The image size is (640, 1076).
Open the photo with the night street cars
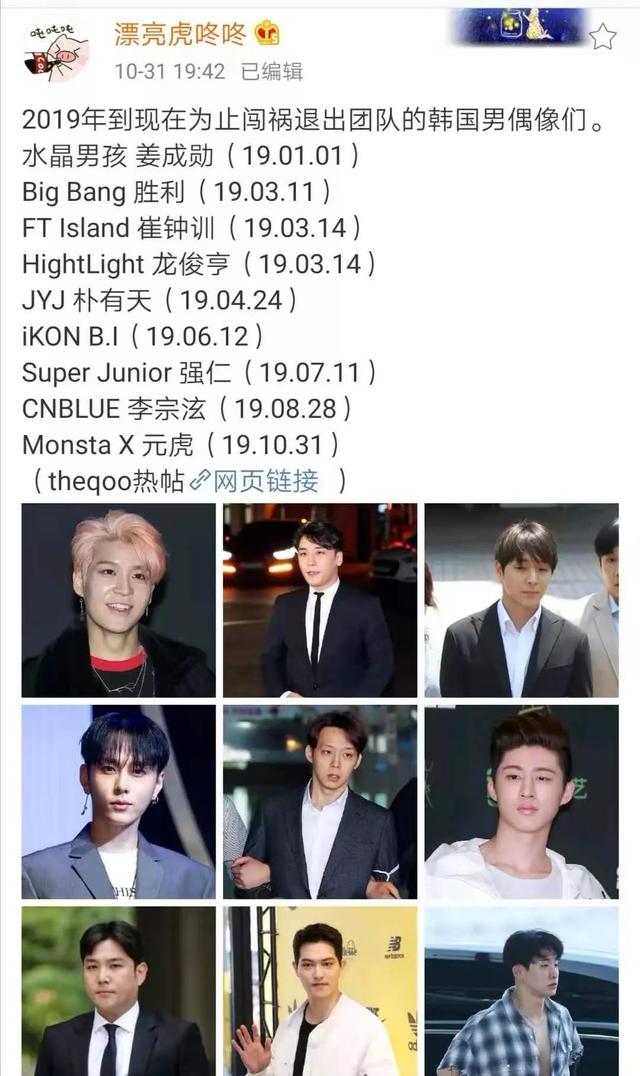320,600
